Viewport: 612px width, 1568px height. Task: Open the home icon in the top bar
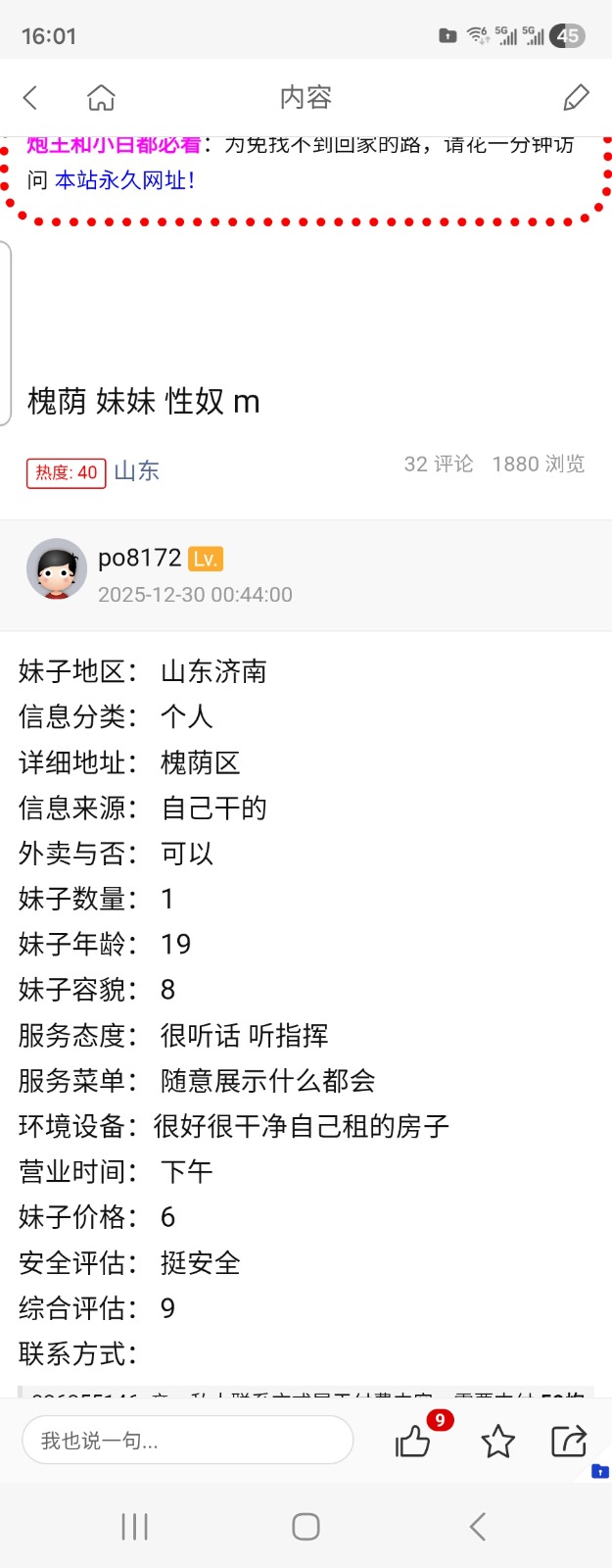101,97
